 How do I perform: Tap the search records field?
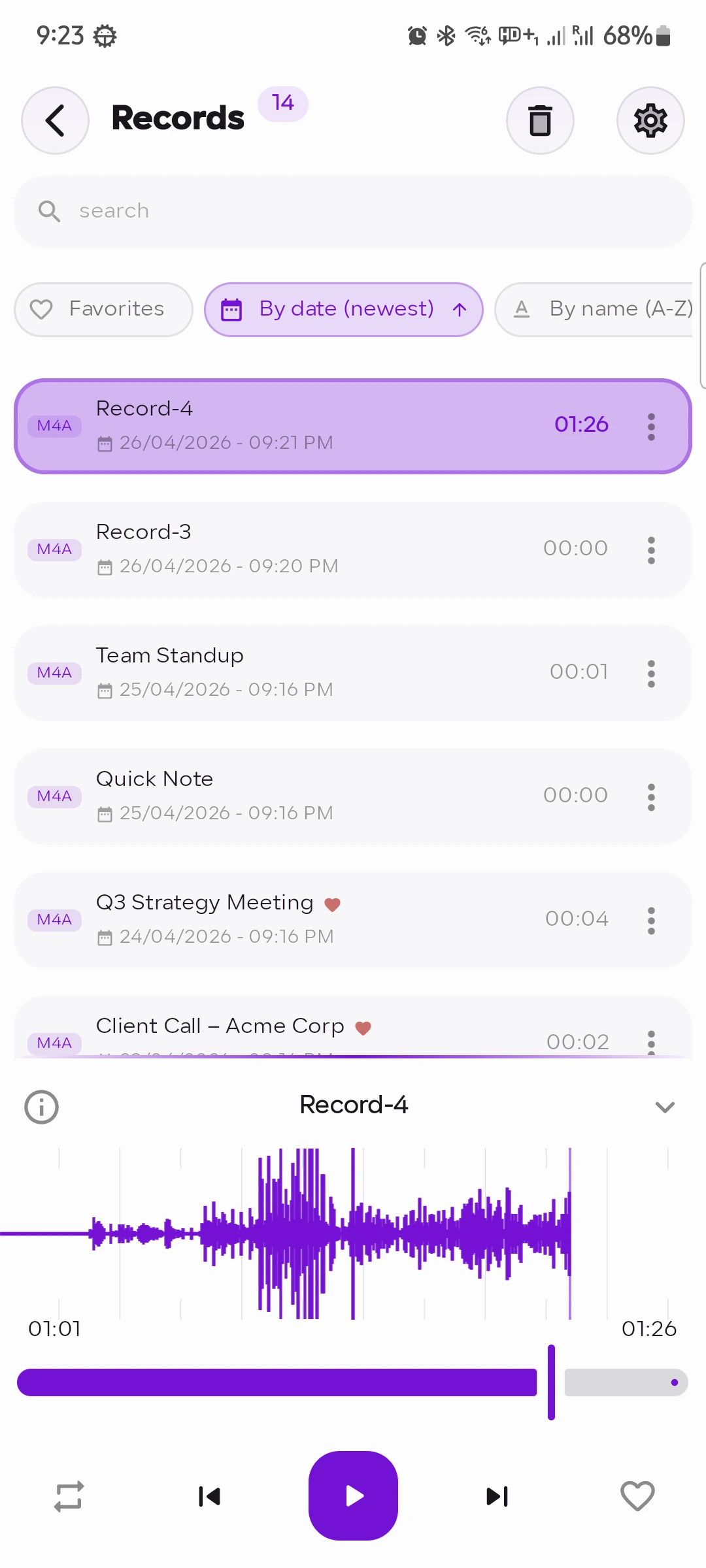pyautogui.click(x=353, y=211)
